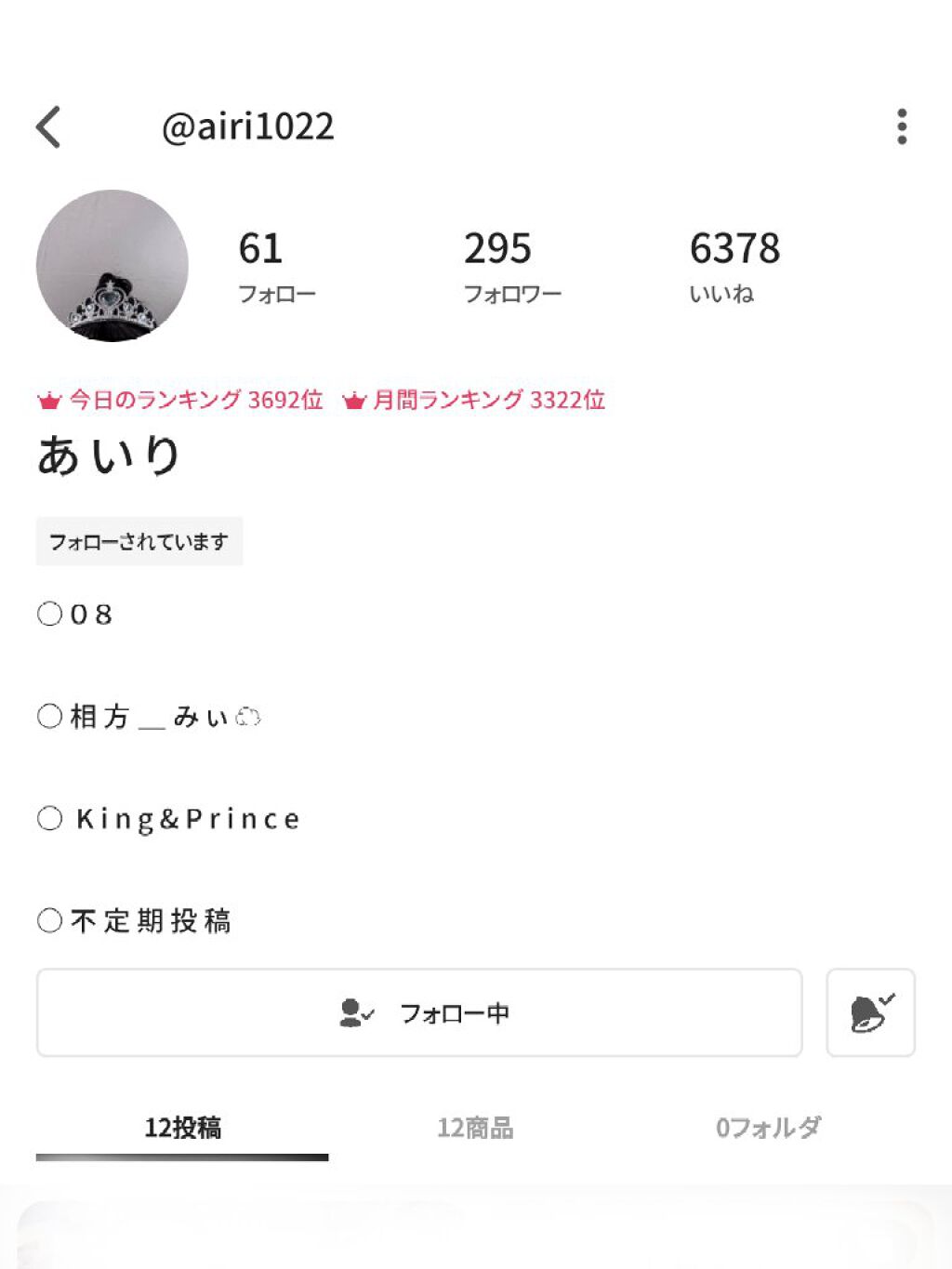This screenshot has height=1269, width=952.
Task: Open the 0フォルダ tab
Action: coord(766,1128)
